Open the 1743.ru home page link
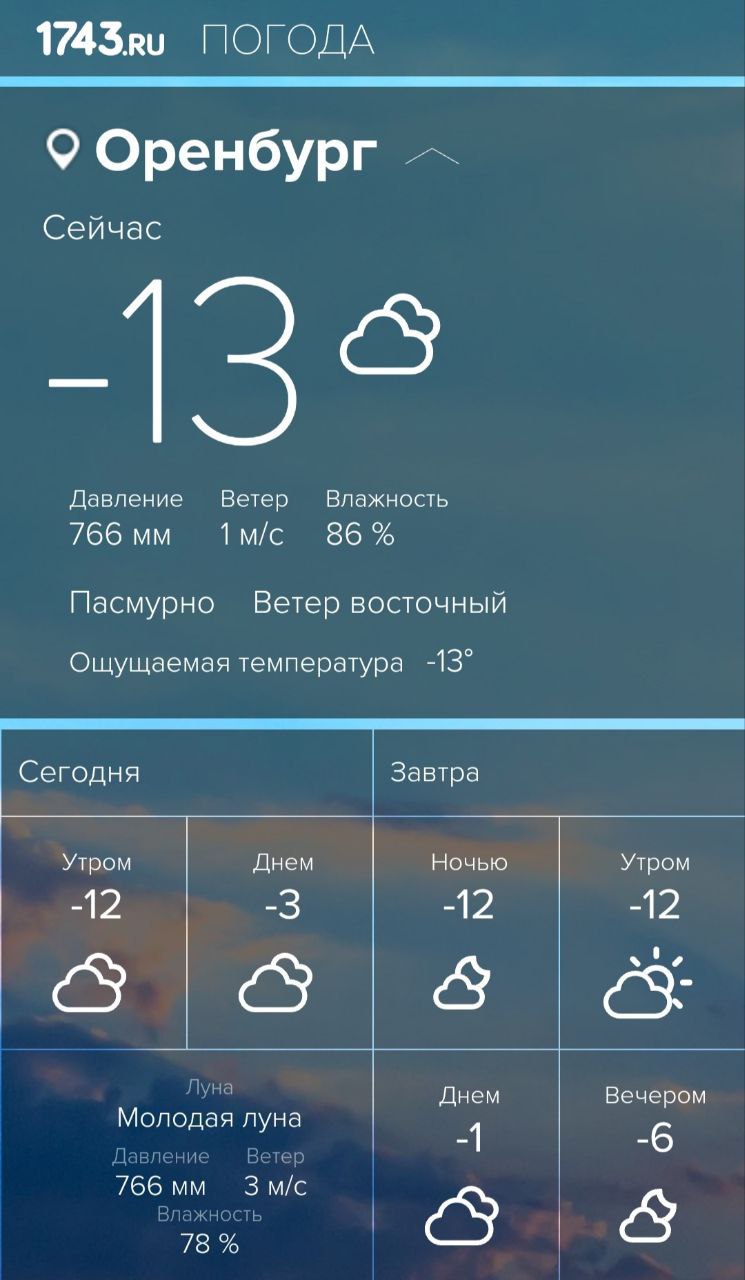This screenshot has height=1280, width=745. (x=100, y=39)
